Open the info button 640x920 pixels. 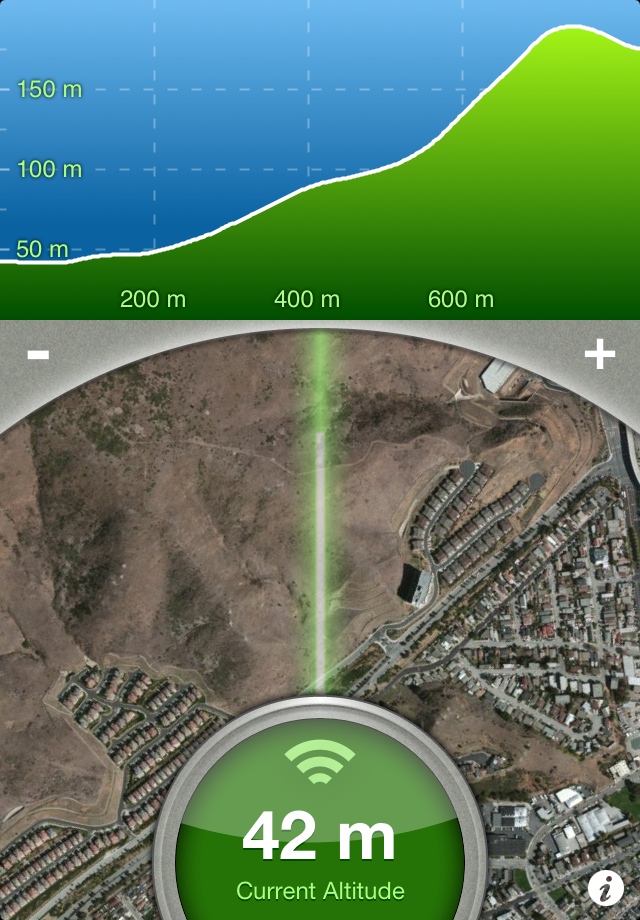[606, 888]
